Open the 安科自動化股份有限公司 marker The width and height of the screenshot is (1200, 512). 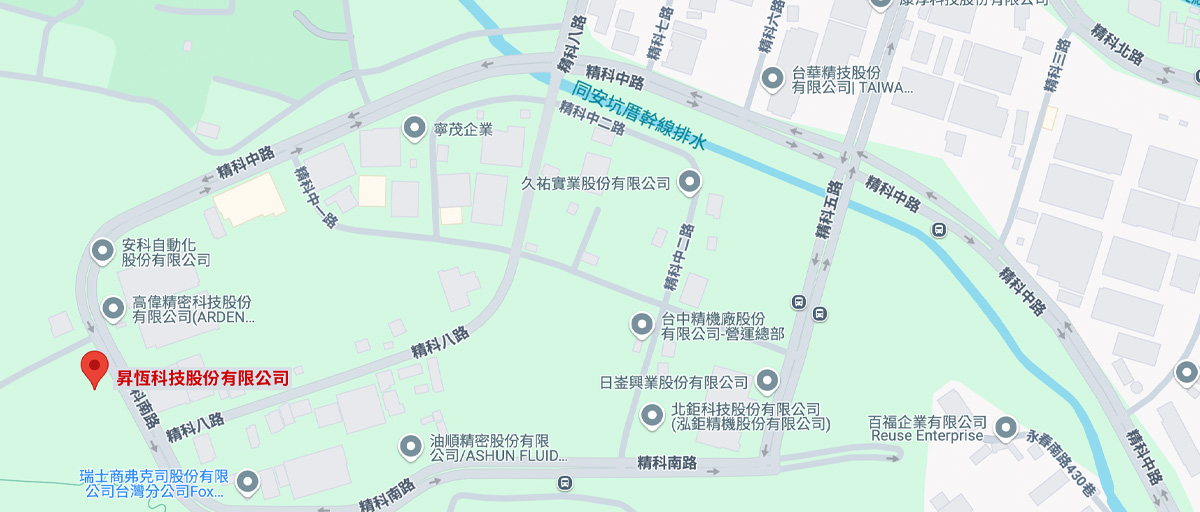click(x=102, y=251)
